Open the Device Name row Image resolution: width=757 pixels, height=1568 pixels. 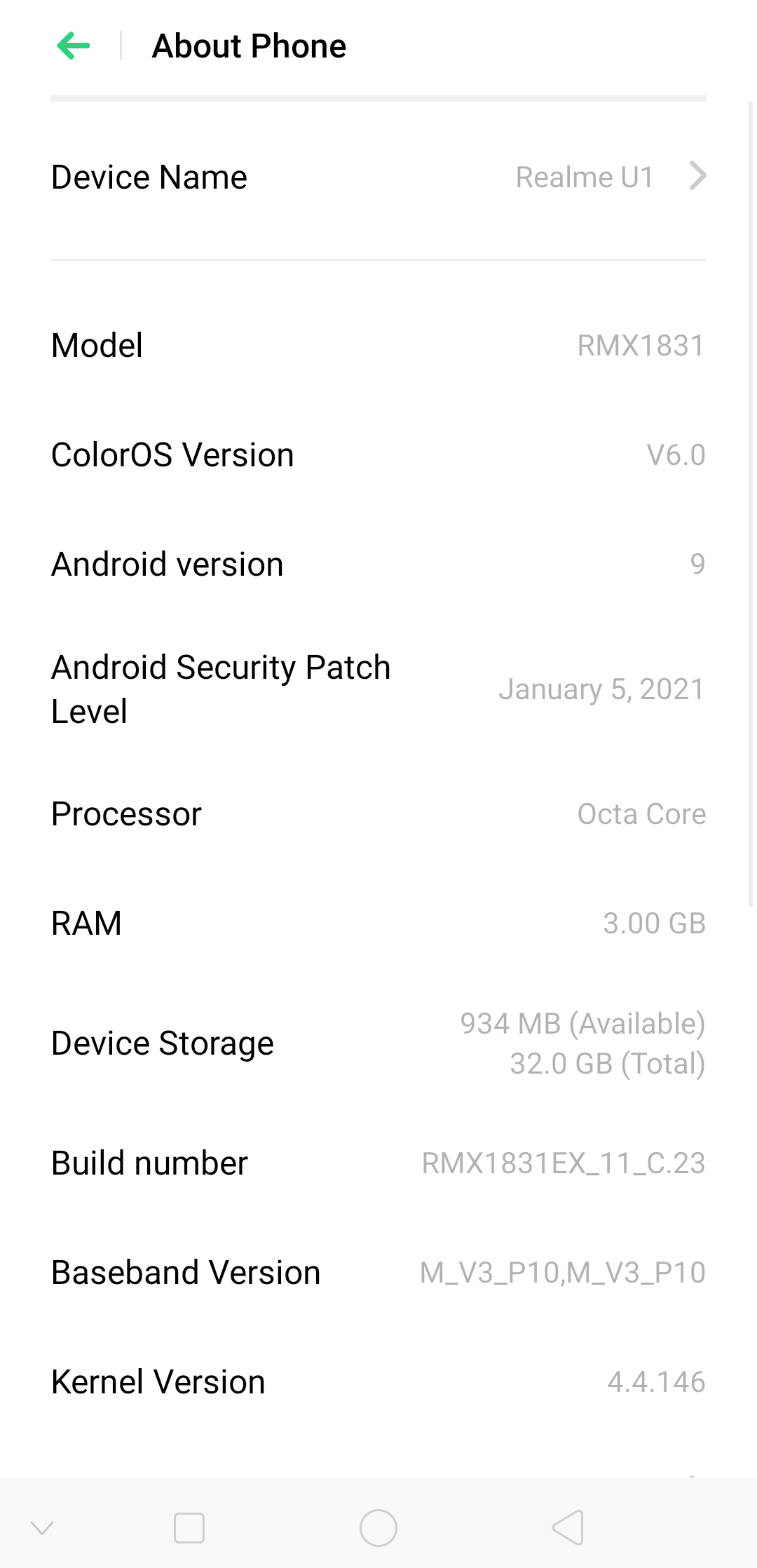(x=378, y=177)
